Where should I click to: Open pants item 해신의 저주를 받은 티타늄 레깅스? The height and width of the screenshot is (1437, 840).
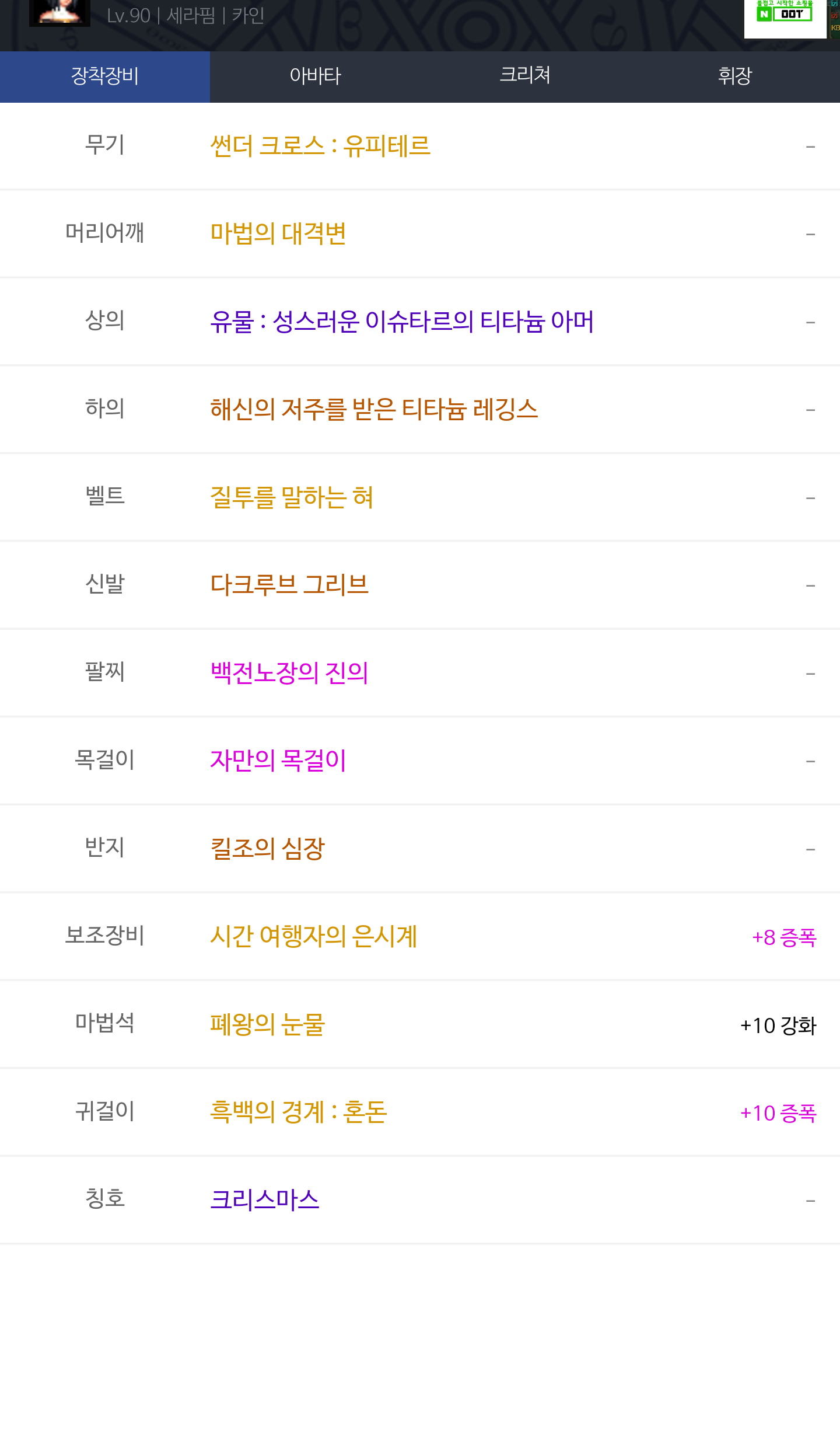pyautogui.click(x=374, y=409)
